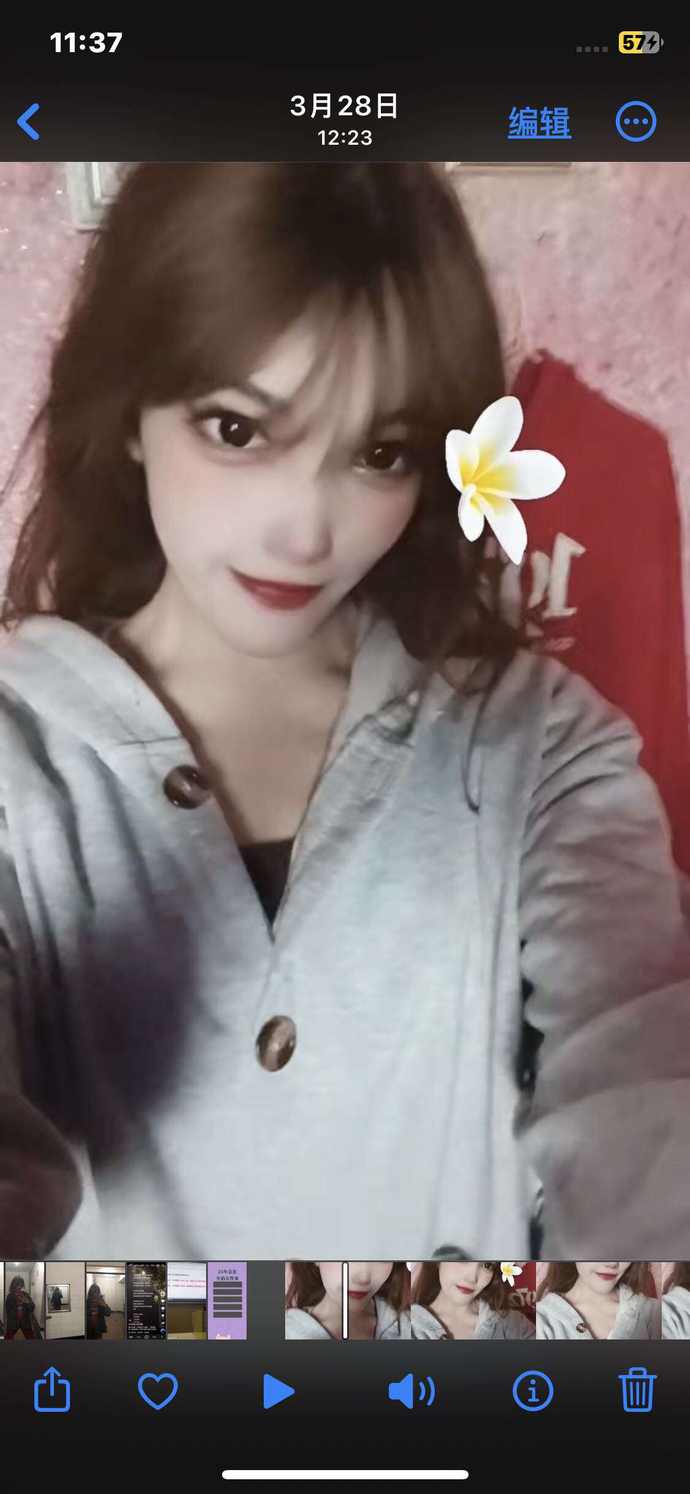The image size is (690, 1494).
Task: Show info about this video
Action: [532, 1390]
